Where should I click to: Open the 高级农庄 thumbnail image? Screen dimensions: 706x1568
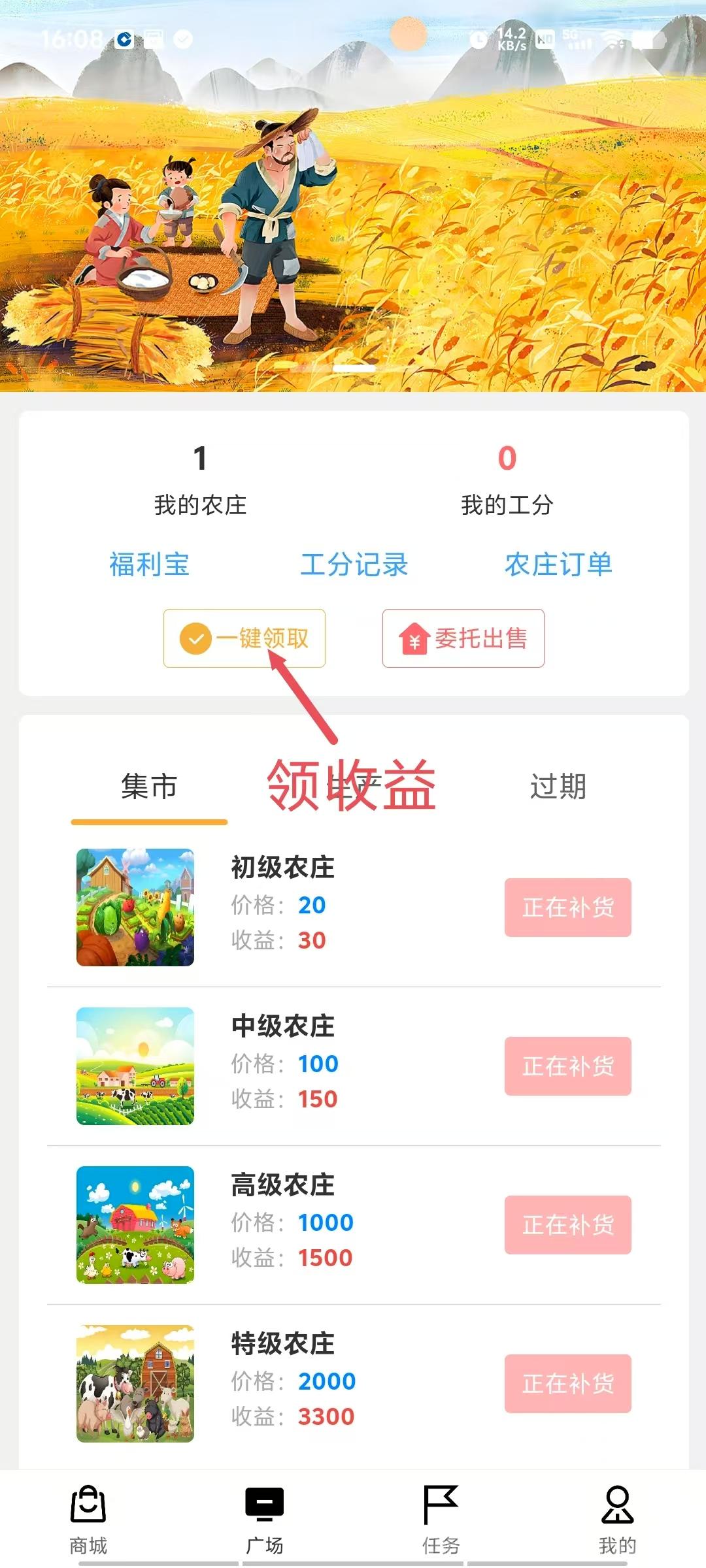tap(135, 1225)
